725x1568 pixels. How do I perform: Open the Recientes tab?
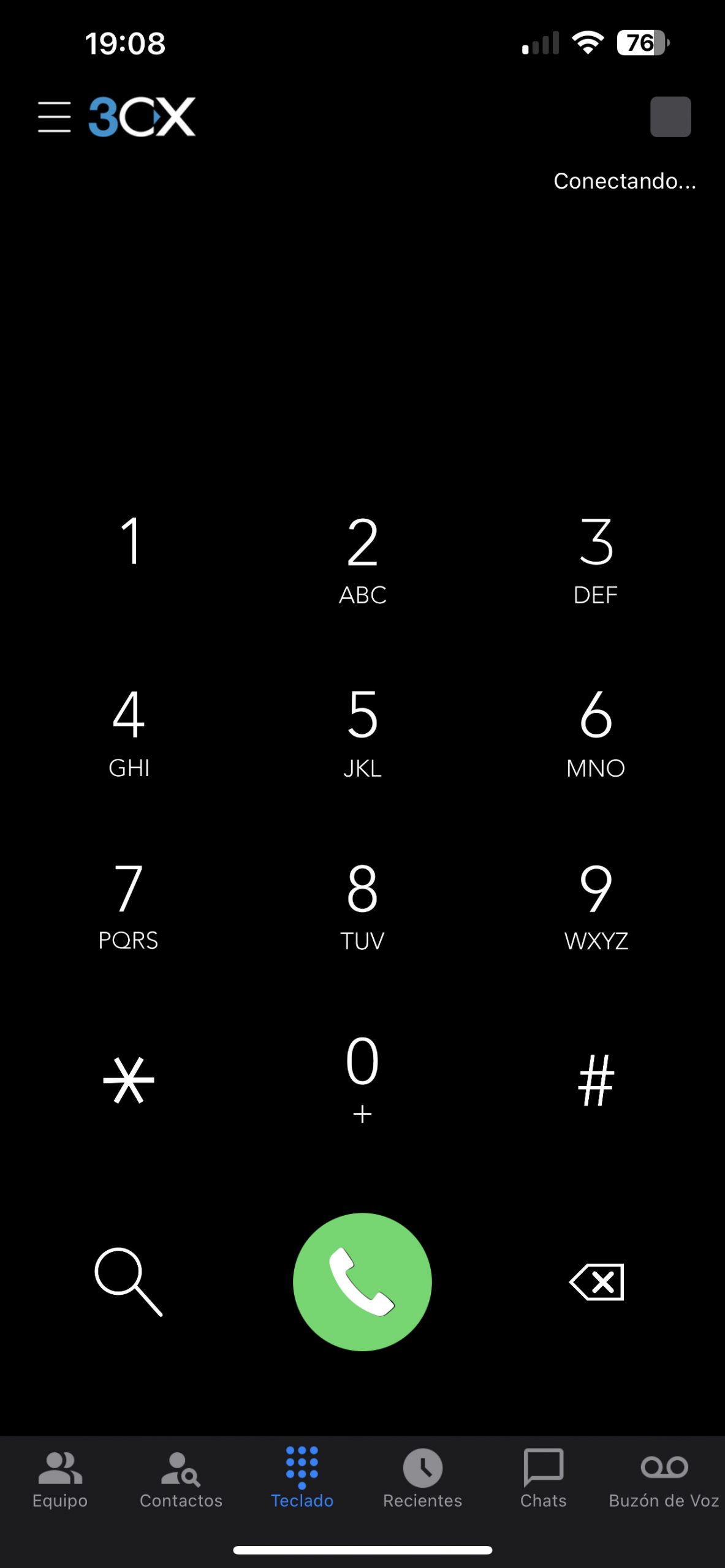tap(422, 1479)
